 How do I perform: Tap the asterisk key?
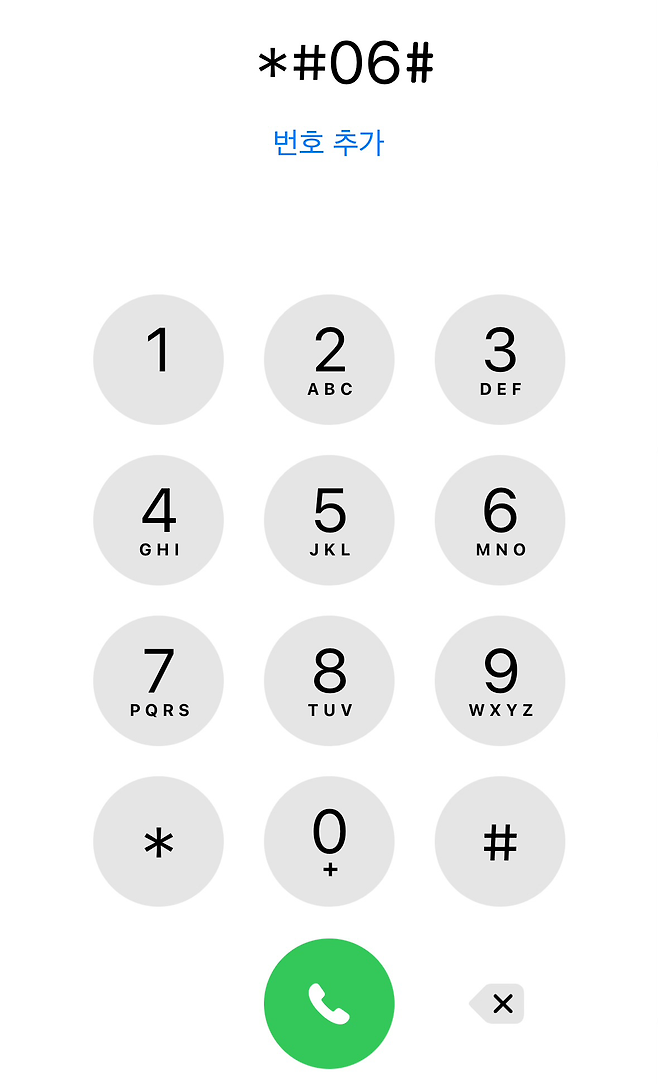pyautogui.click(x=158, y=841)
